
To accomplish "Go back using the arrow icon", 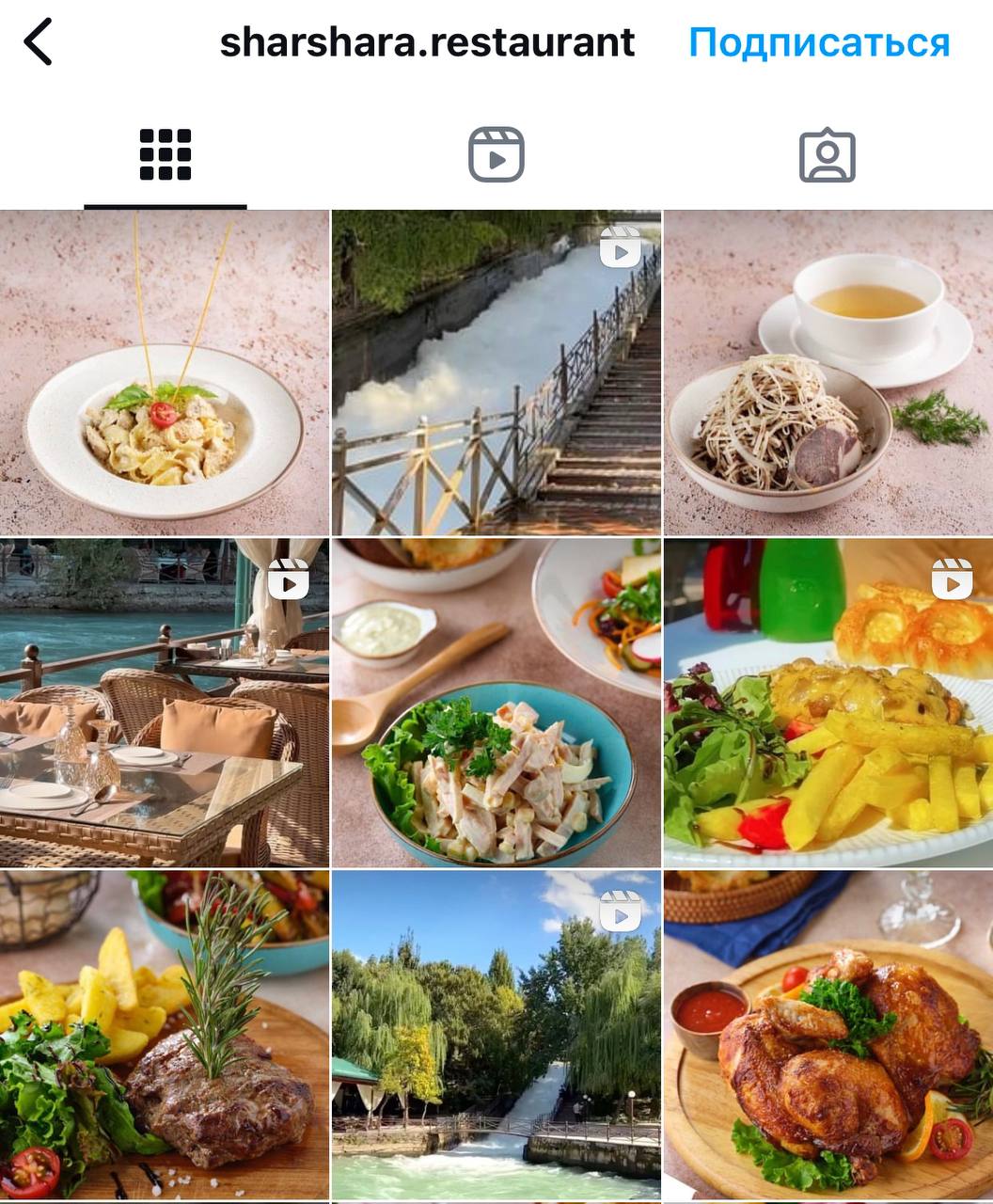I will pos(38,42).
